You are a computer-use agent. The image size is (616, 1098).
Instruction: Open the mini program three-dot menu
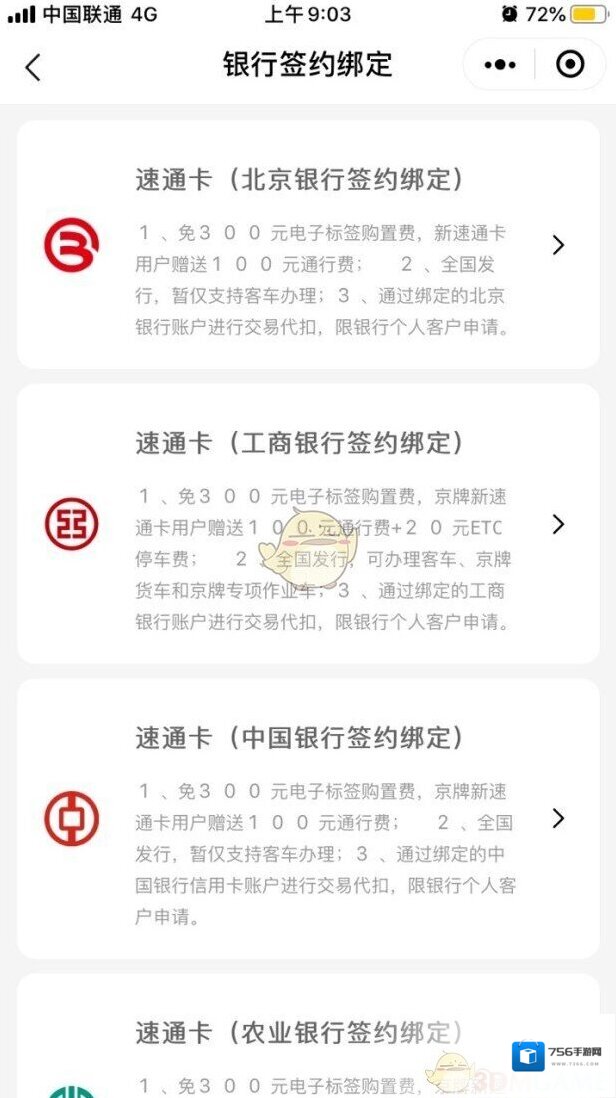[x=500, y=65]
